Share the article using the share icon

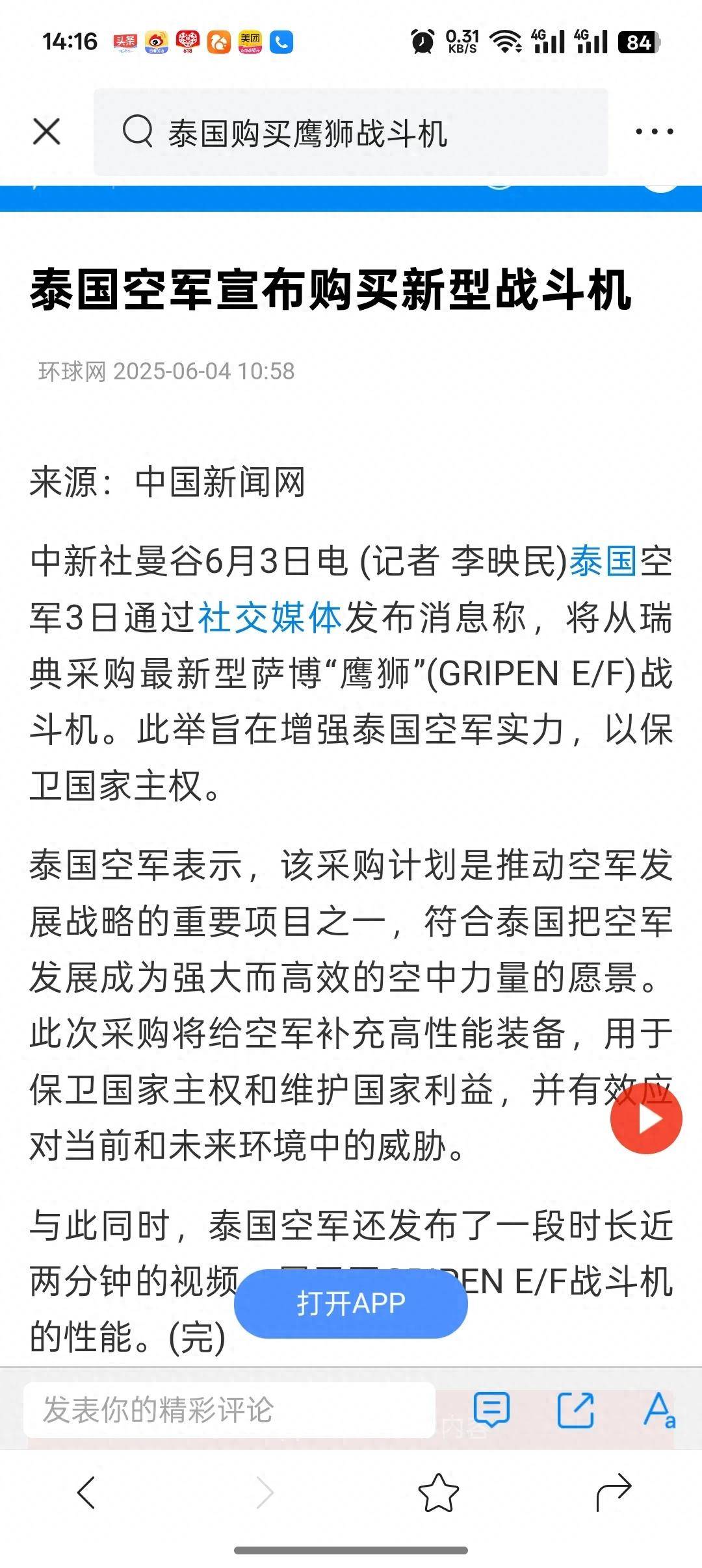pos(576,1410)
